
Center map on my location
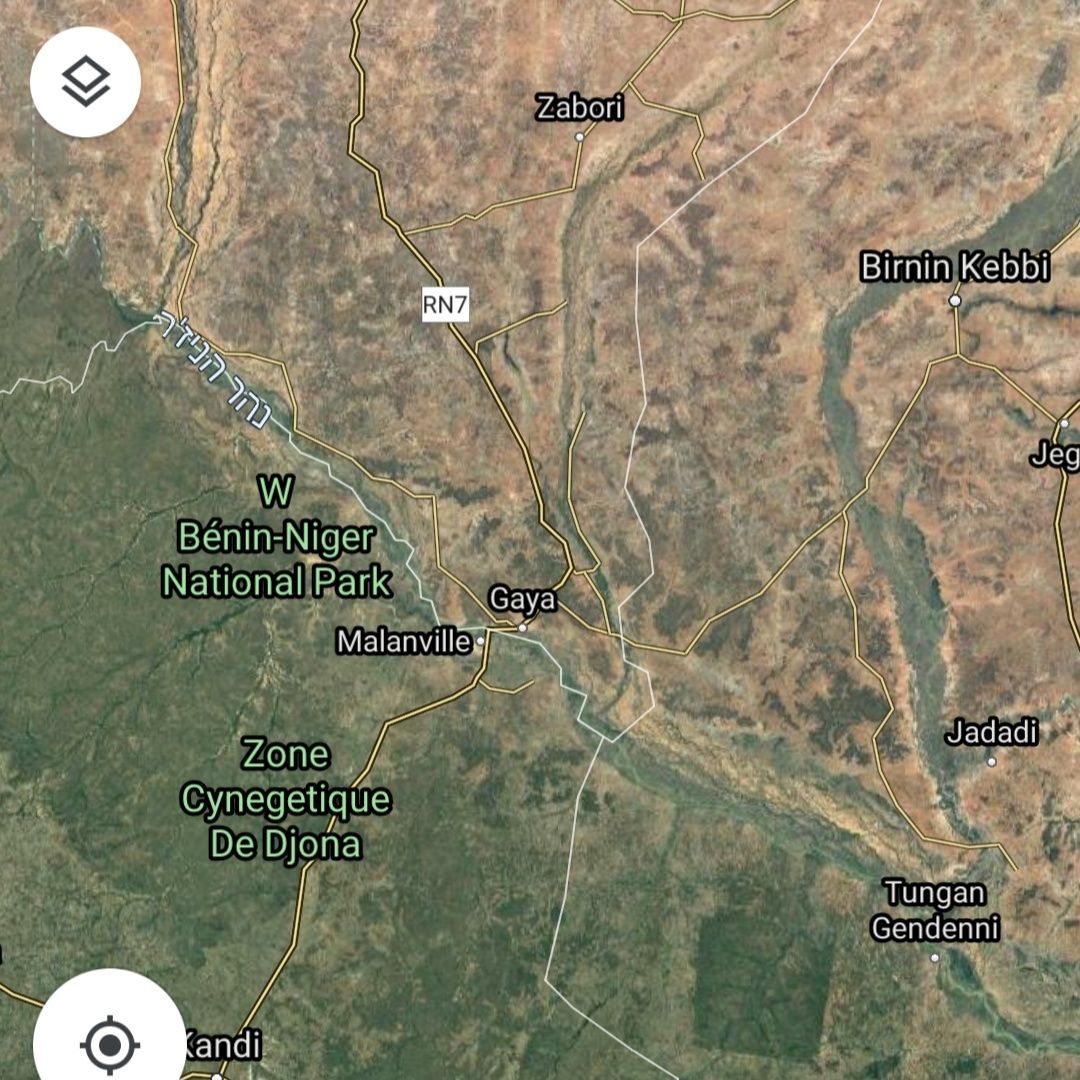tap(109, 1045)
